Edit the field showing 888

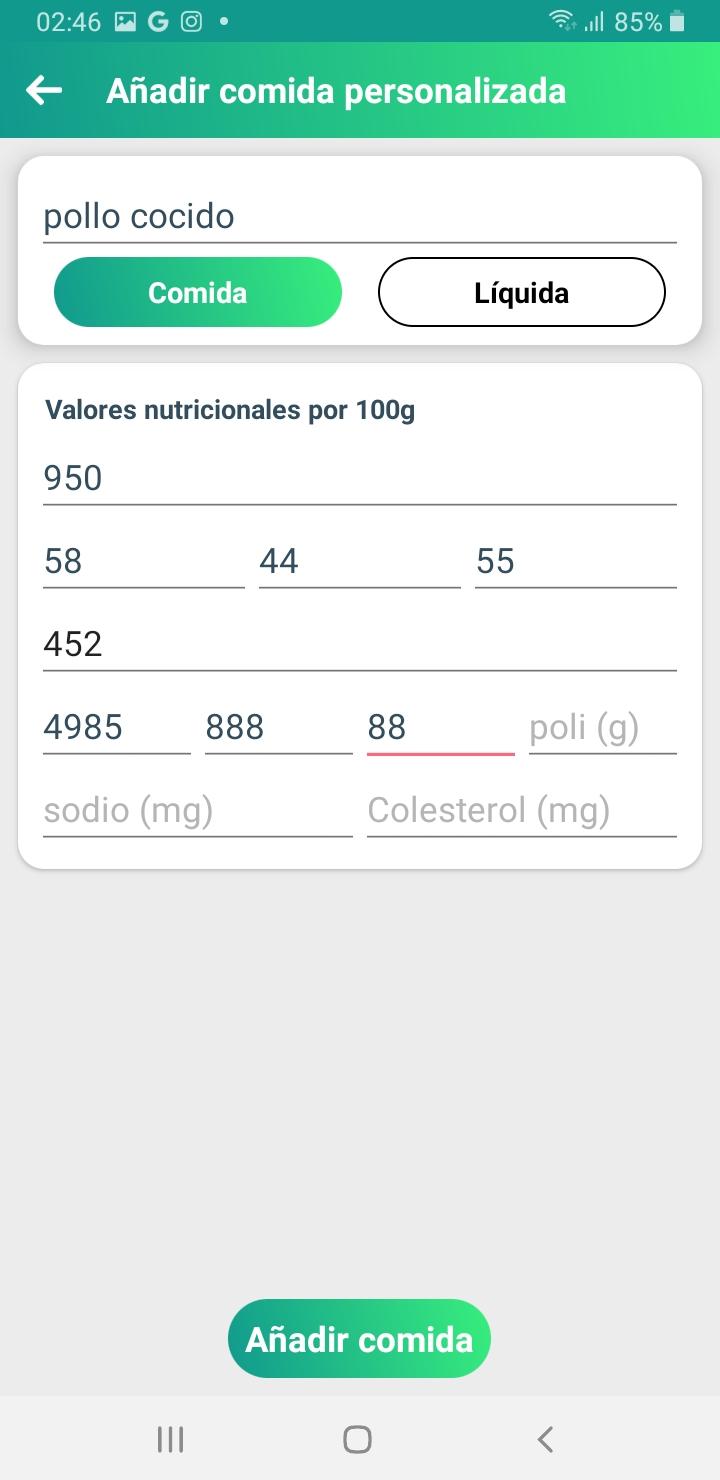279,728
